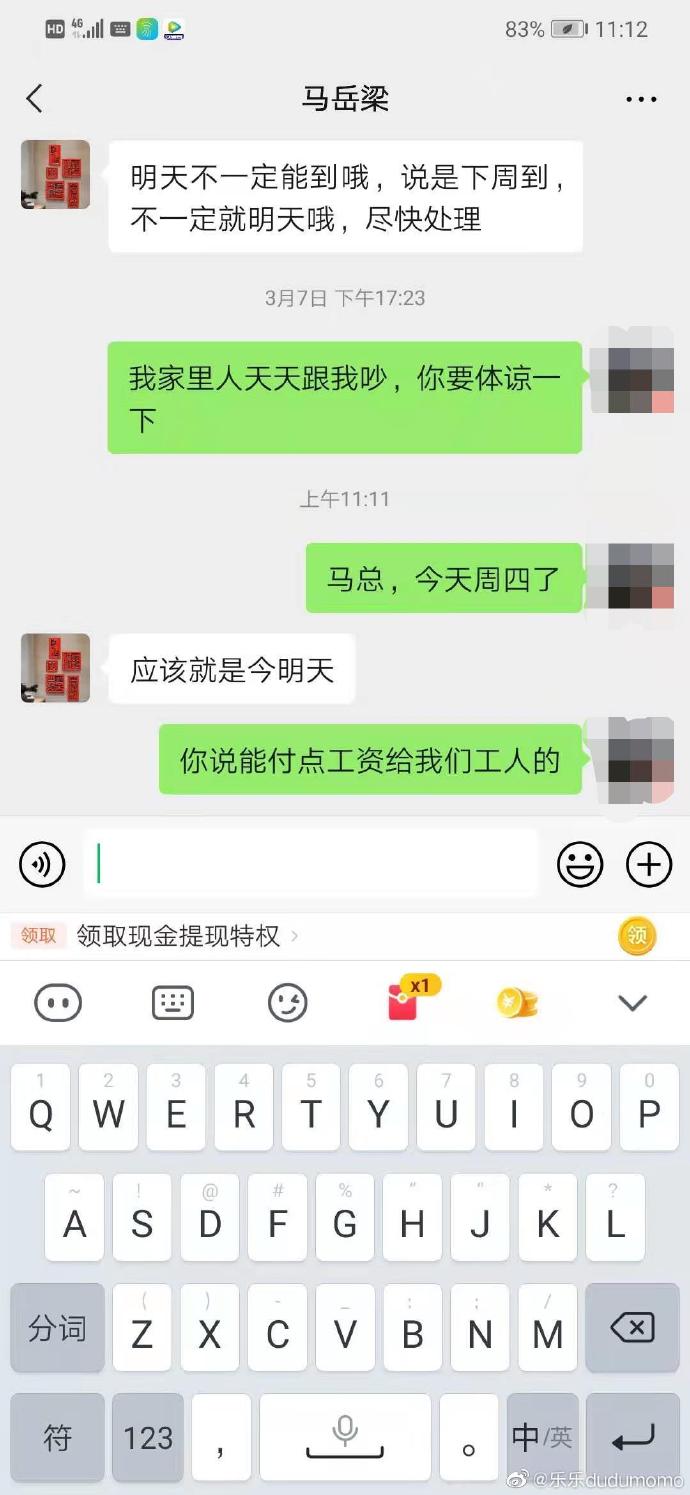Tap the keyboard backspace key
This screenshot has width=690, height=1495.
pyautogui.click(x=632, y=1328)
